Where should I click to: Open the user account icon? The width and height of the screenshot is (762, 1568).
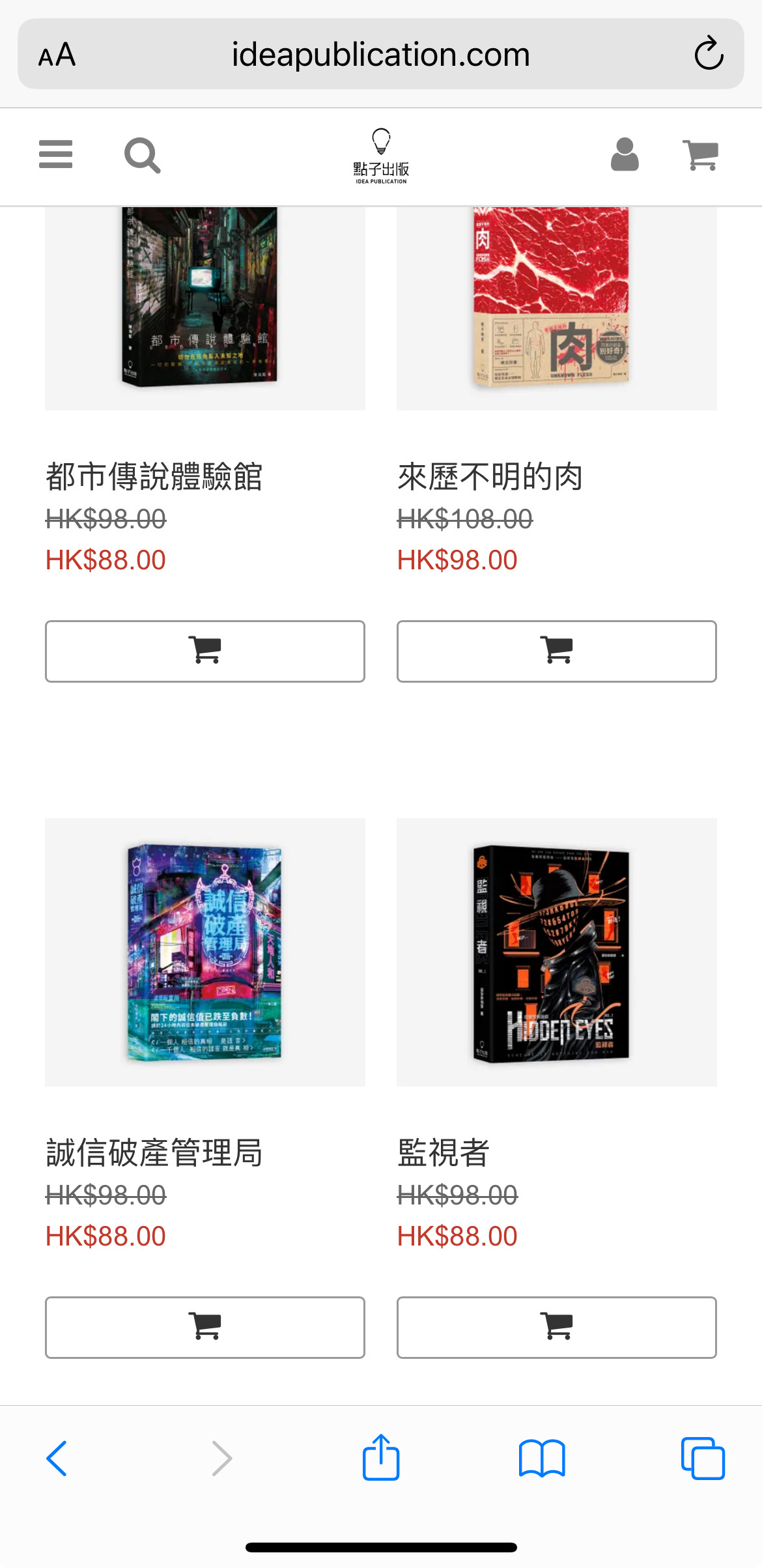[625, 154]
